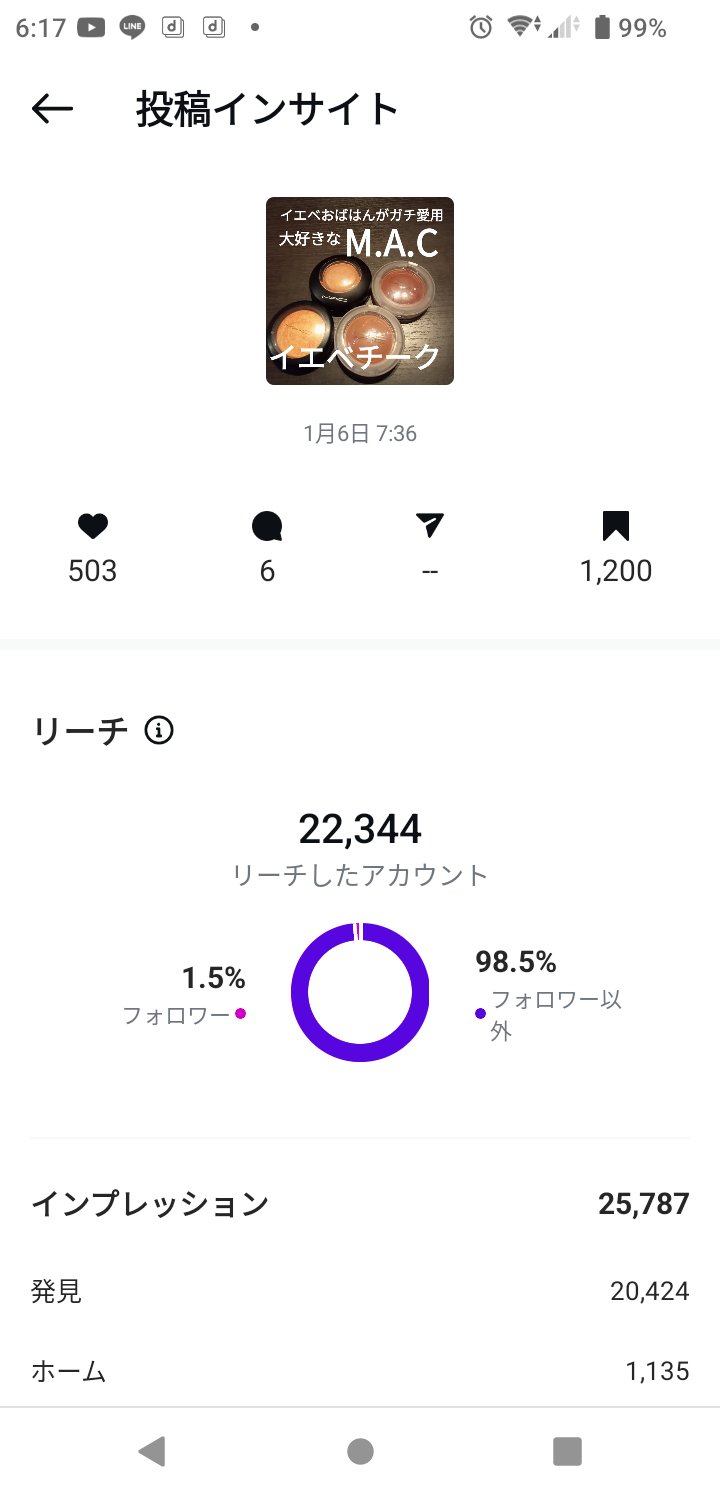Open the M.A.C cheek post thumbnail
720x1496 pixels.
point(360,291)
